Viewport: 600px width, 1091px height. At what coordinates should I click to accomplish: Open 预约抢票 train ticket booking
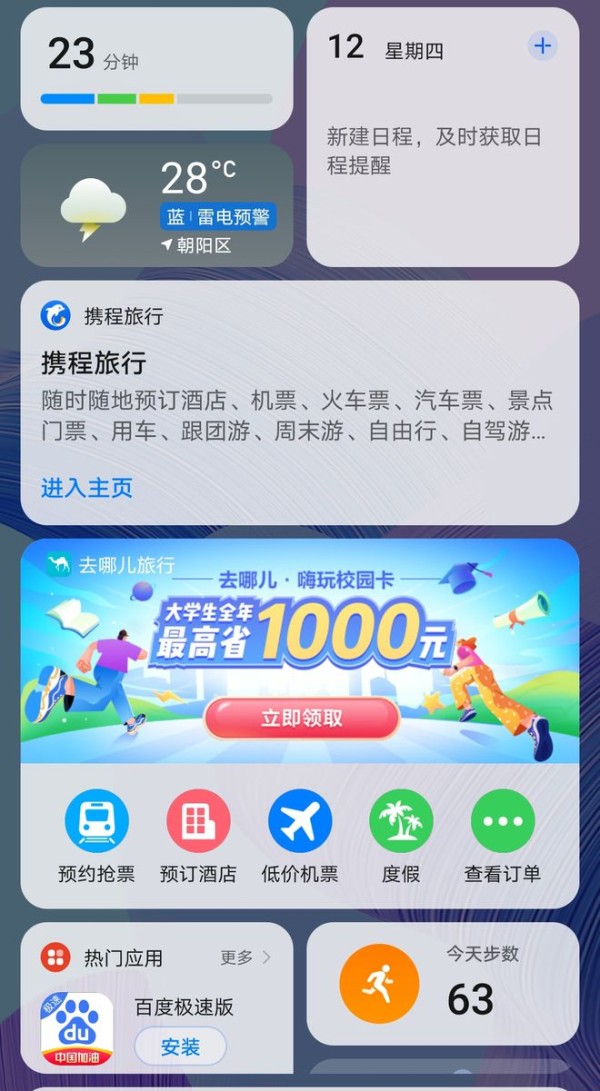(x=96, y=822)
